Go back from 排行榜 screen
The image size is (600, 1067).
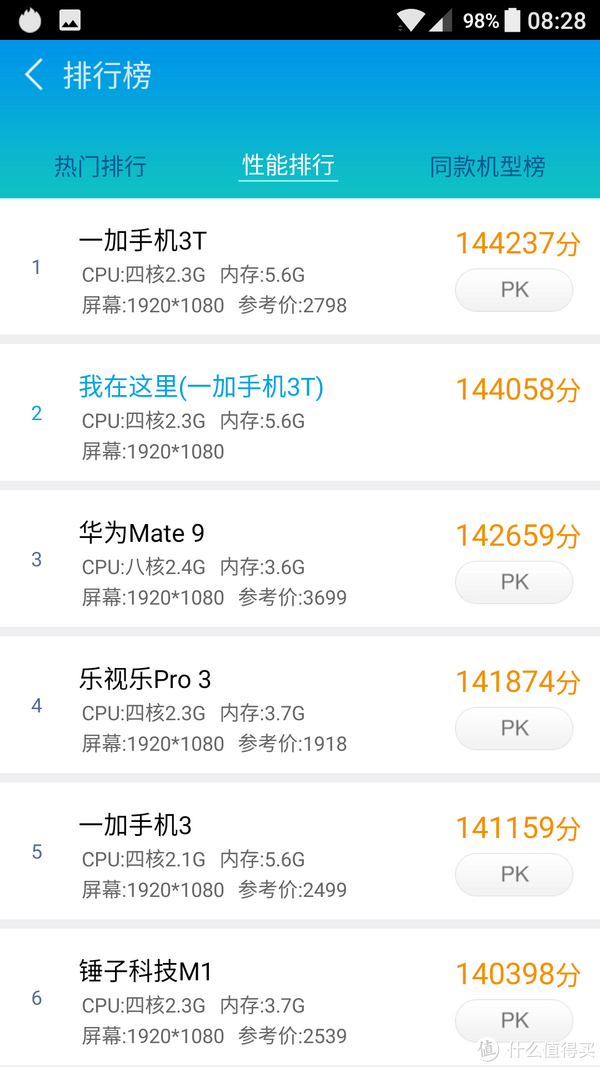tap(34, 75)
